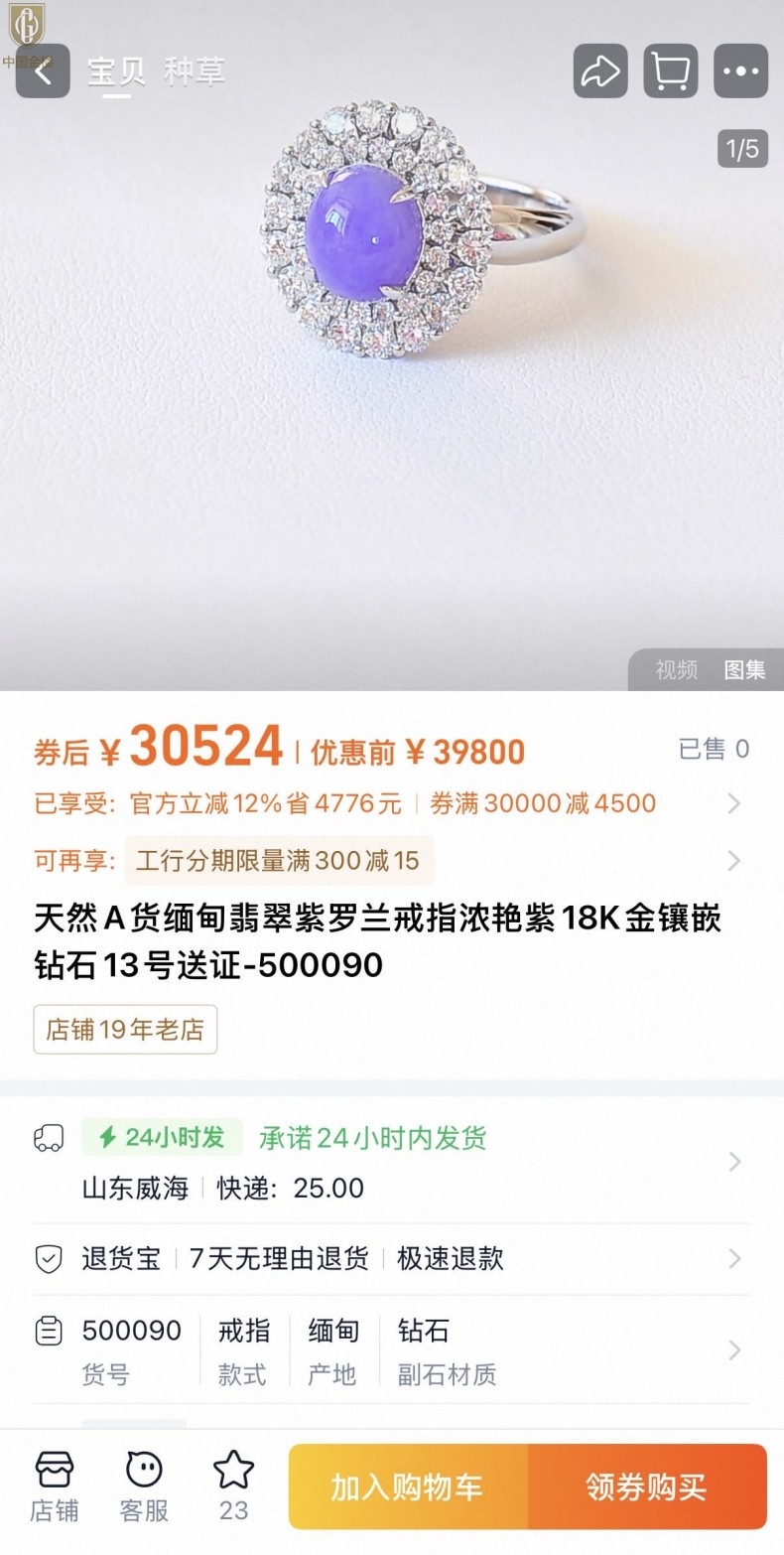
Task: Contact 客服 customer service
Action: pyautogui.click(x=144, y=1485)
